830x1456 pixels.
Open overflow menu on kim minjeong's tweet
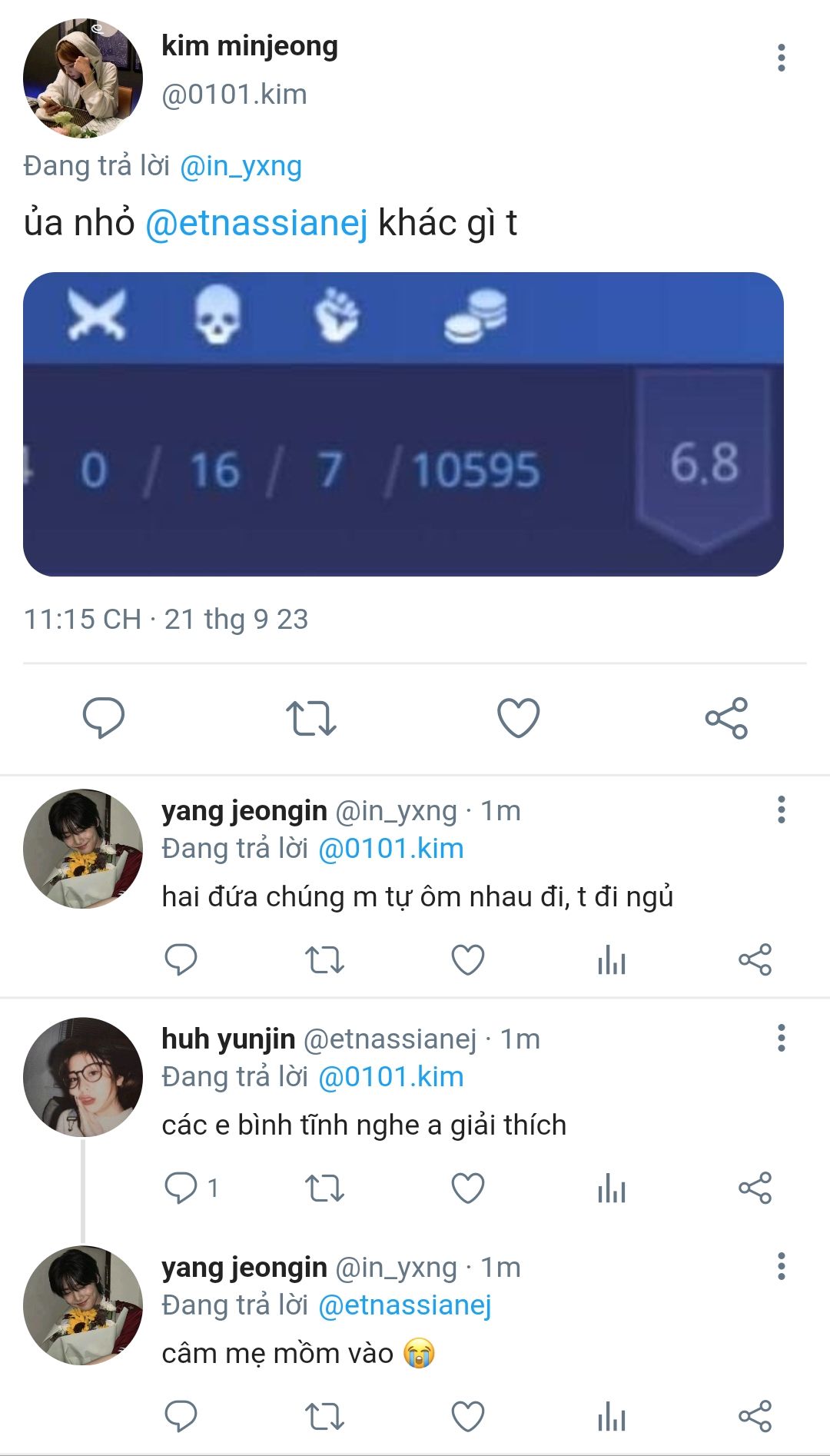point(781,58)
